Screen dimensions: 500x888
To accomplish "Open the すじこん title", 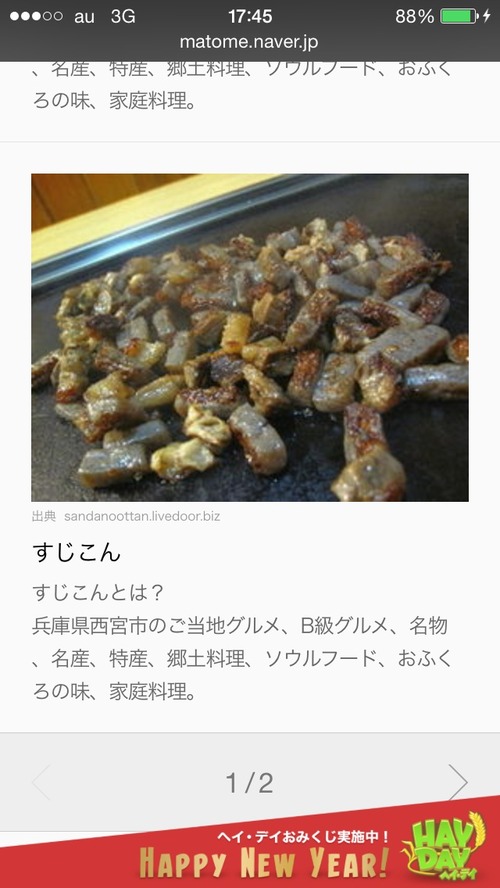I will pos(77,553).
